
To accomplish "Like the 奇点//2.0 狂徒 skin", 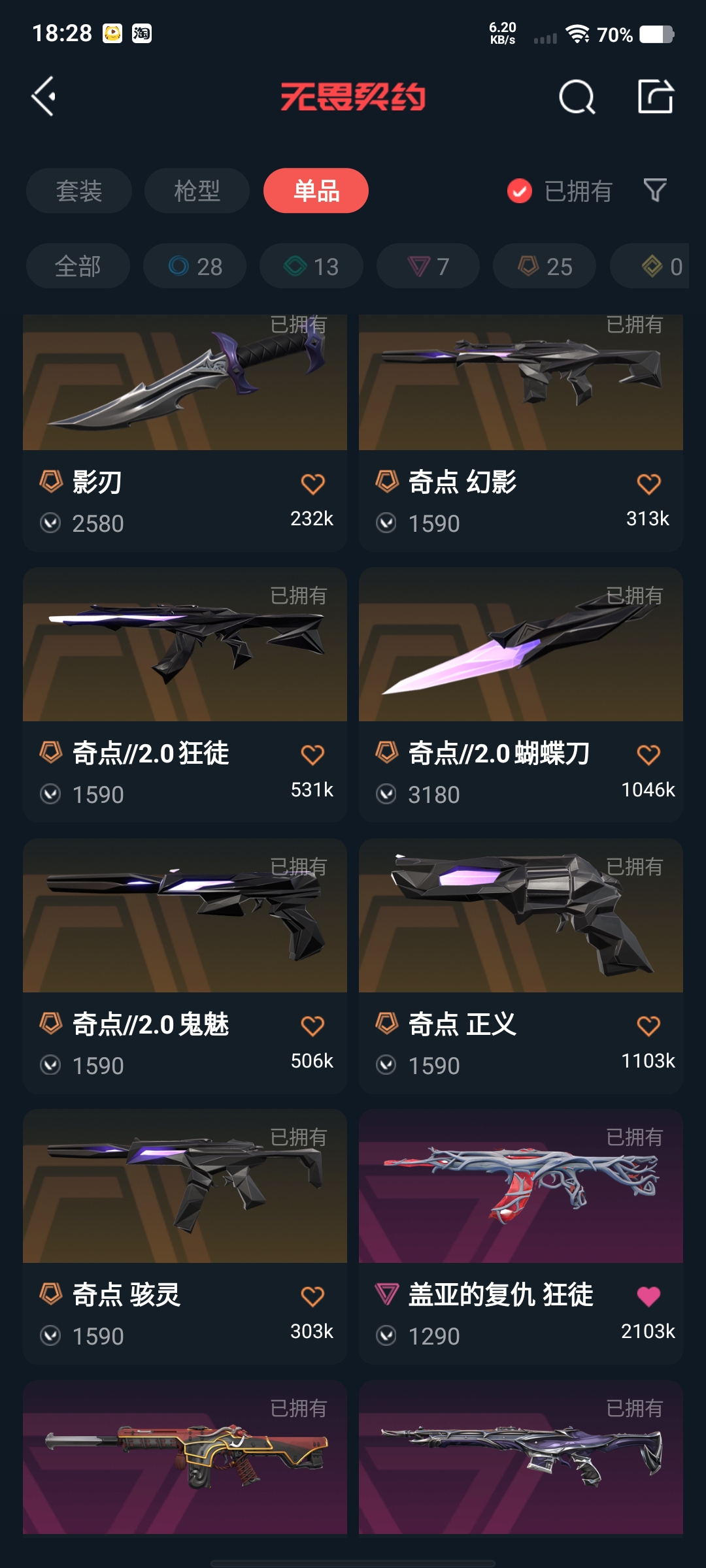I will pyautogui.click(x=312, y=755).
